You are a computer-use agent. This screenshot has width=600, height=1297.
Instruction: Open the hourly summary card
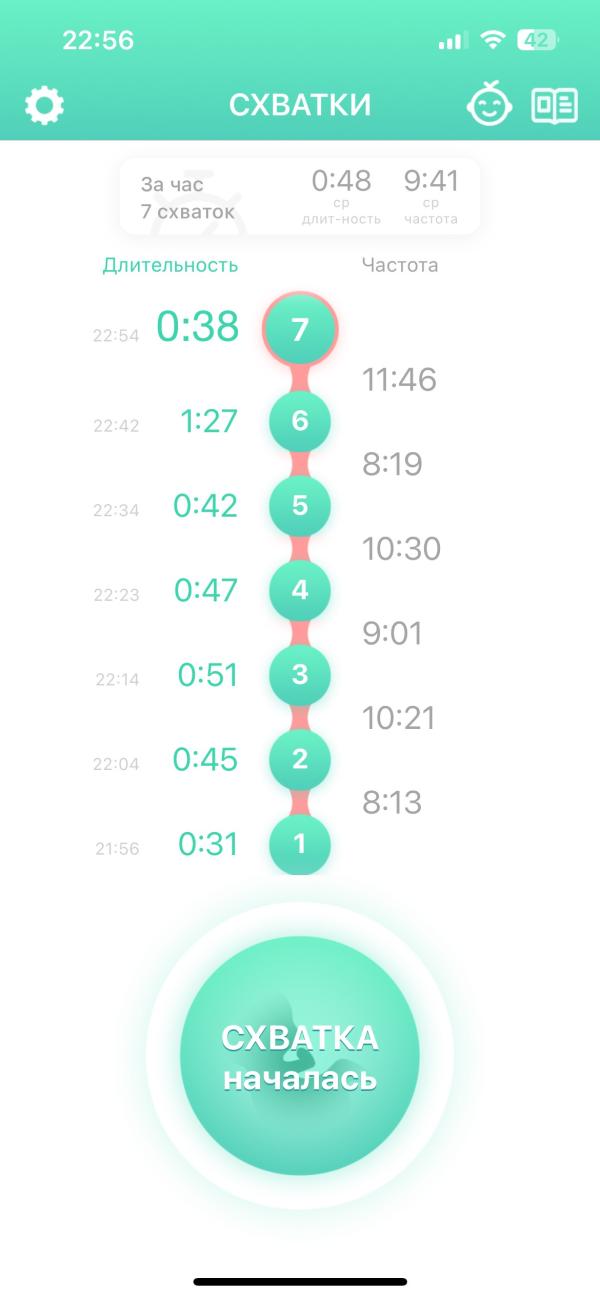click(x=300, y=196)
